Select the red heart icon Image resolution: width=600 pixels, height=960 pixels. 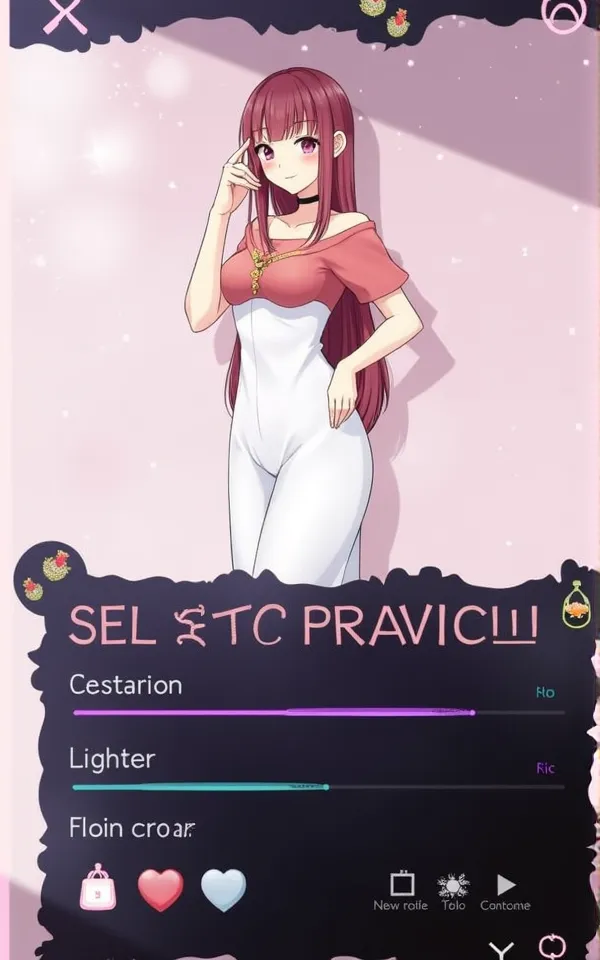point(161,888)
